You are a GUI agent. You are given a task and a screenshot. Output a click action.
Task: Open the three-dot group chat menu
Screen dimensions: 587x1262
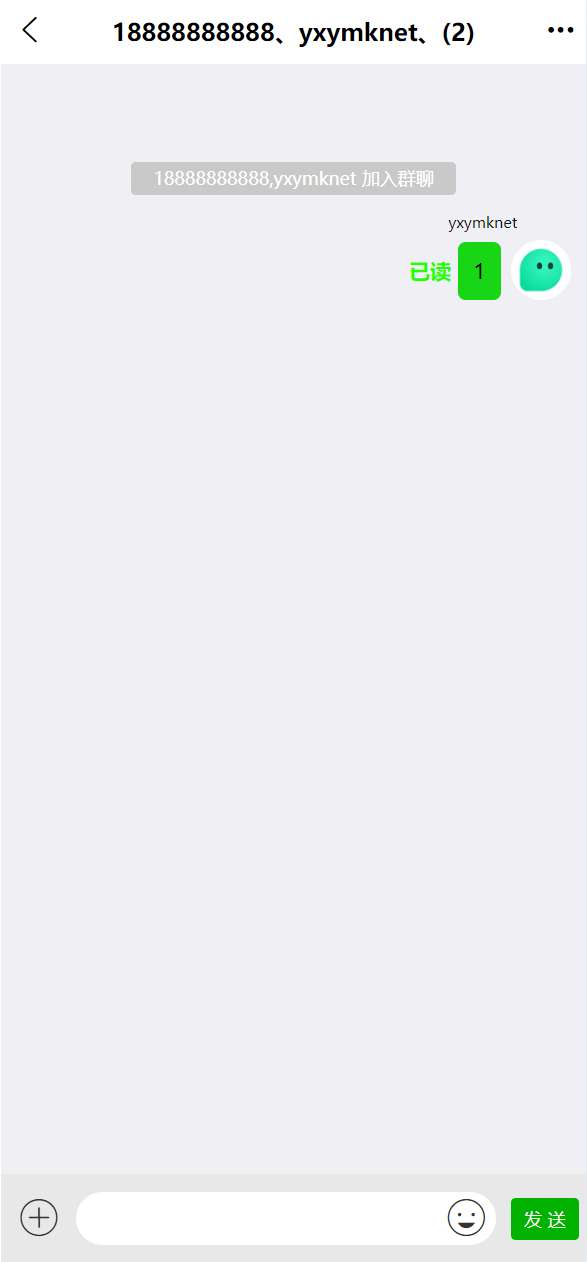(x=560, y=31)
